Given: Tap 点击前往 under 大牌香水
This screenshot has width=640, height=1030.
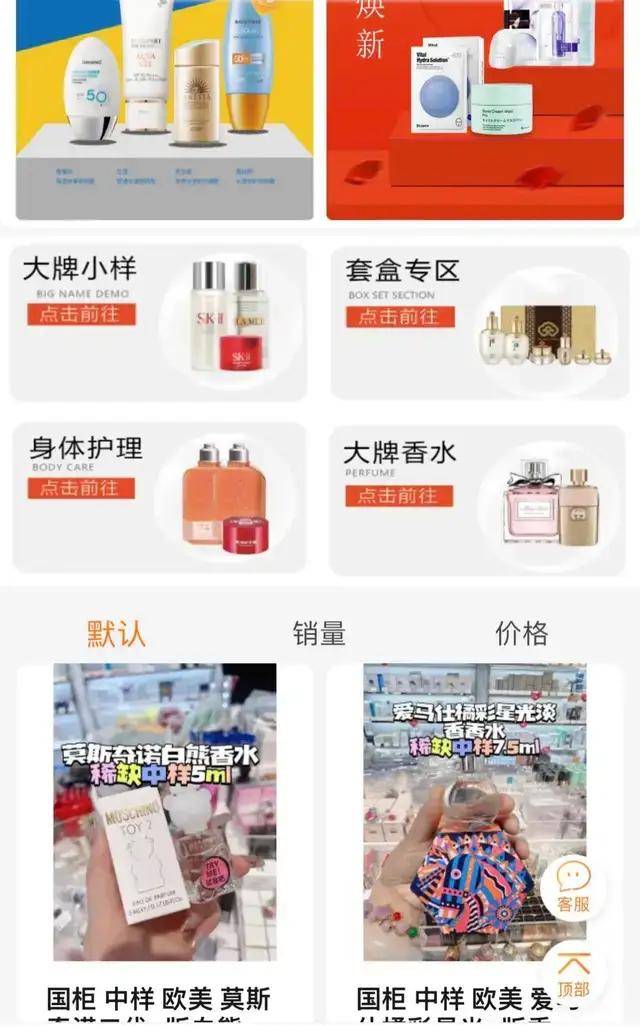Looking at the screenshot, I should pyautogui.click(x=399, y=495).
